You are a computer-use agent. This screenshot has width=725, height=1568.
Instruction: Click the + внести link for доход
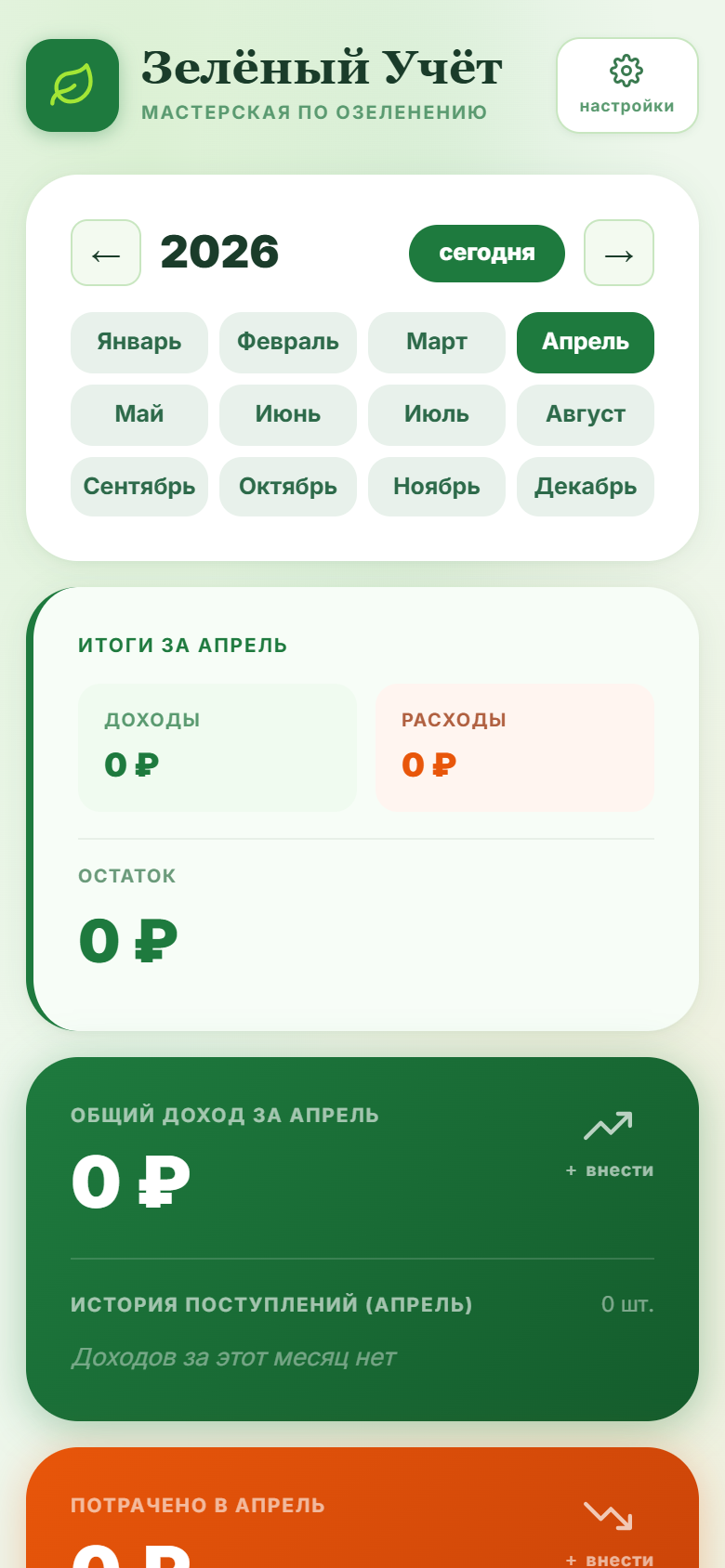[x=610, y=1170]
